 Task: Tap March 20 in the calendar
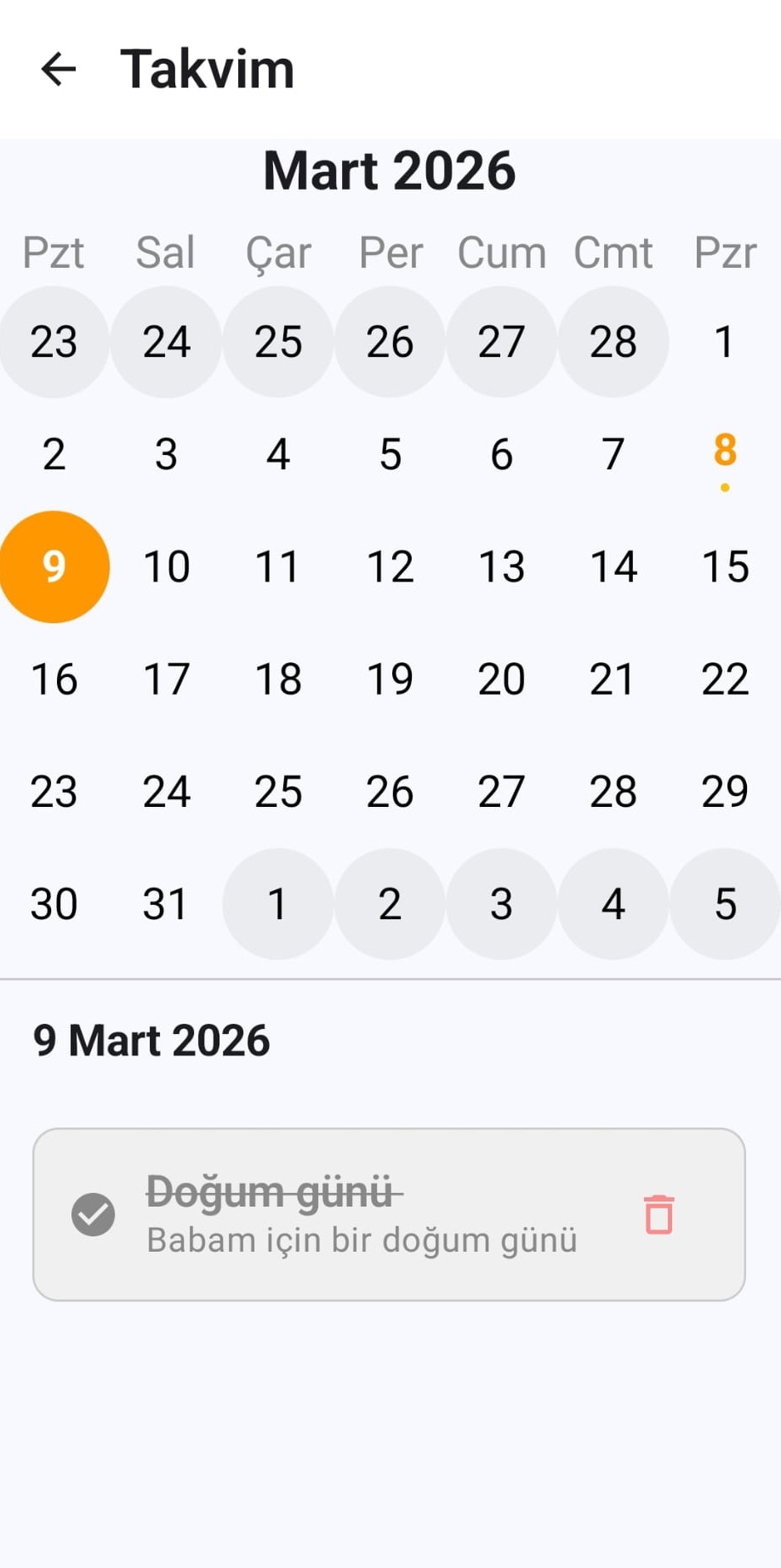[501, 679]
